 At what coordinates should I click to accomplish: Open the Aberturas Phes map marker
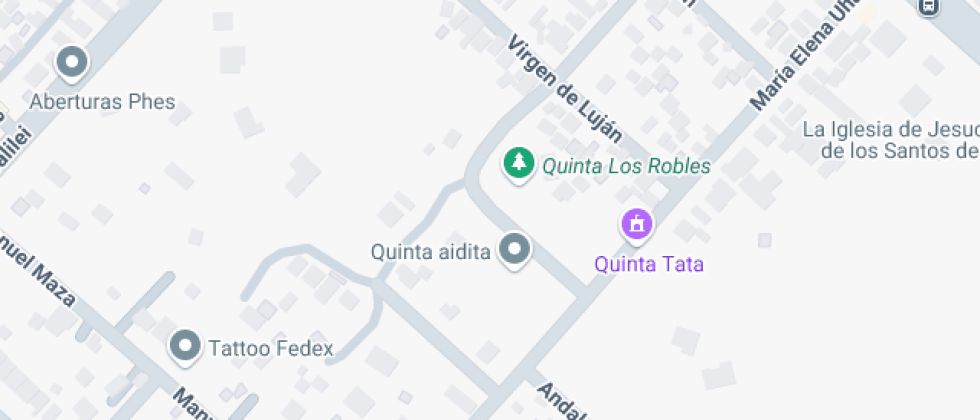point(72,64)
